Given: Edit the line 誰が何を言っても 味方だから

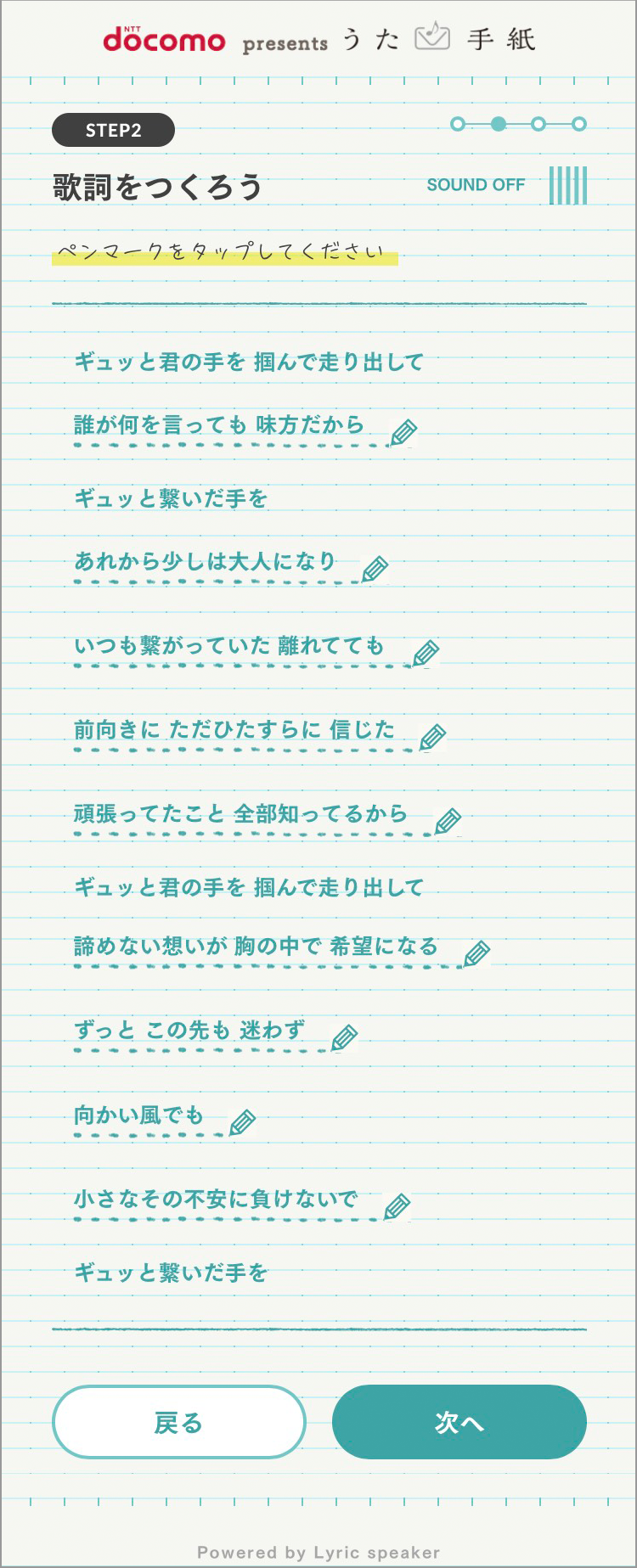Looking at the screenshot, I should click(403, 433).
